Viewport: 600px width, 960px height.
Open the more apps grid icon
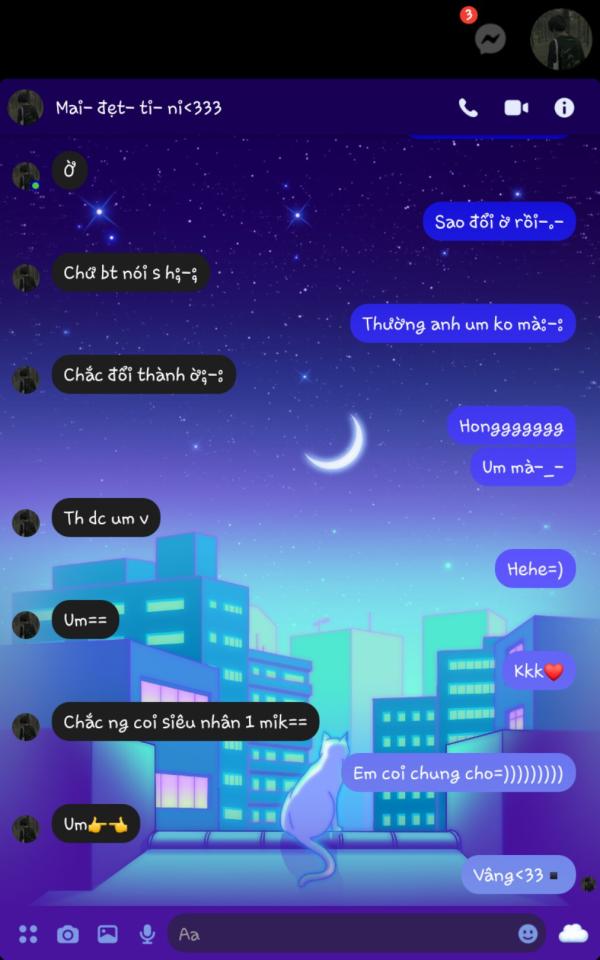(28, 934)
